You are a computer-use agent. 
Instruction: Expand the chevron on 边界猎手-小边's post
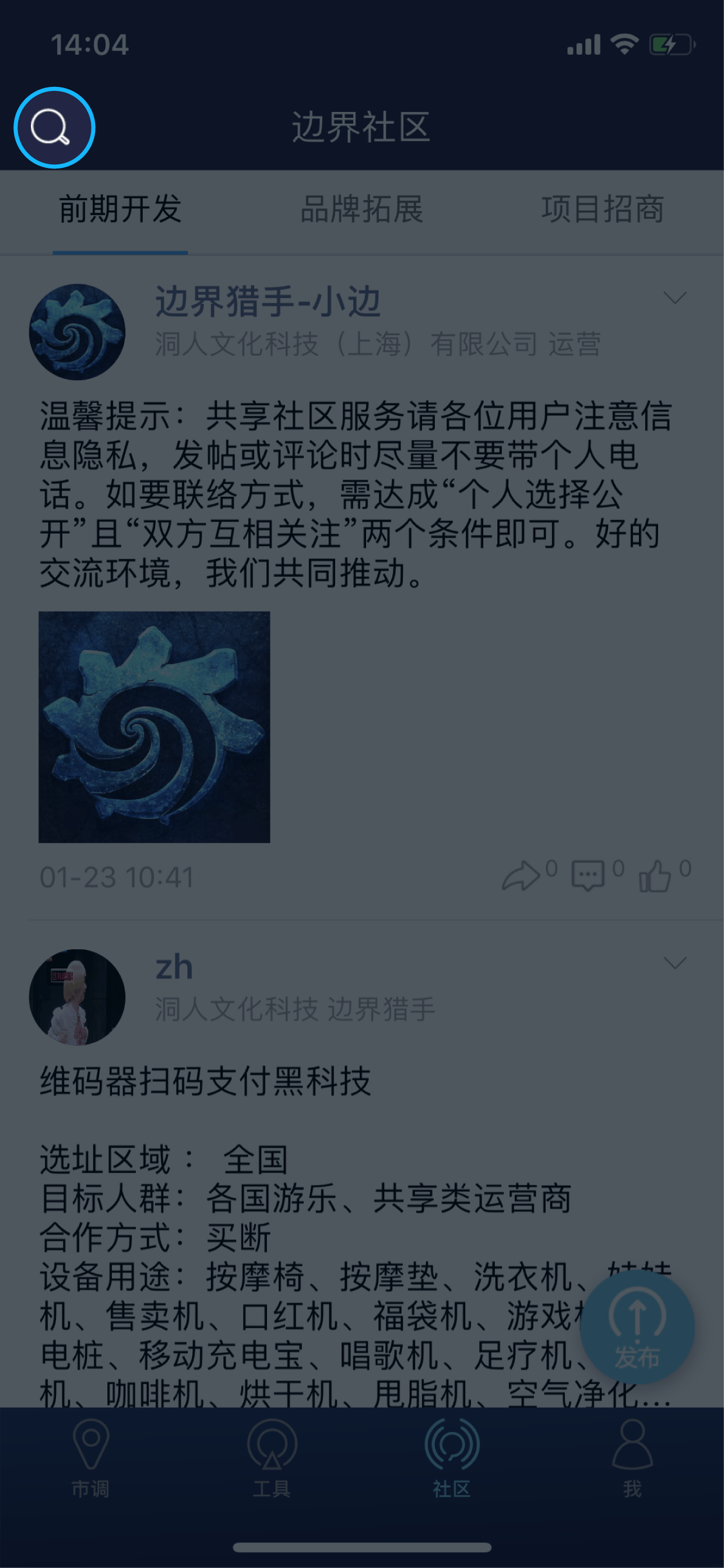coord(674,297)
